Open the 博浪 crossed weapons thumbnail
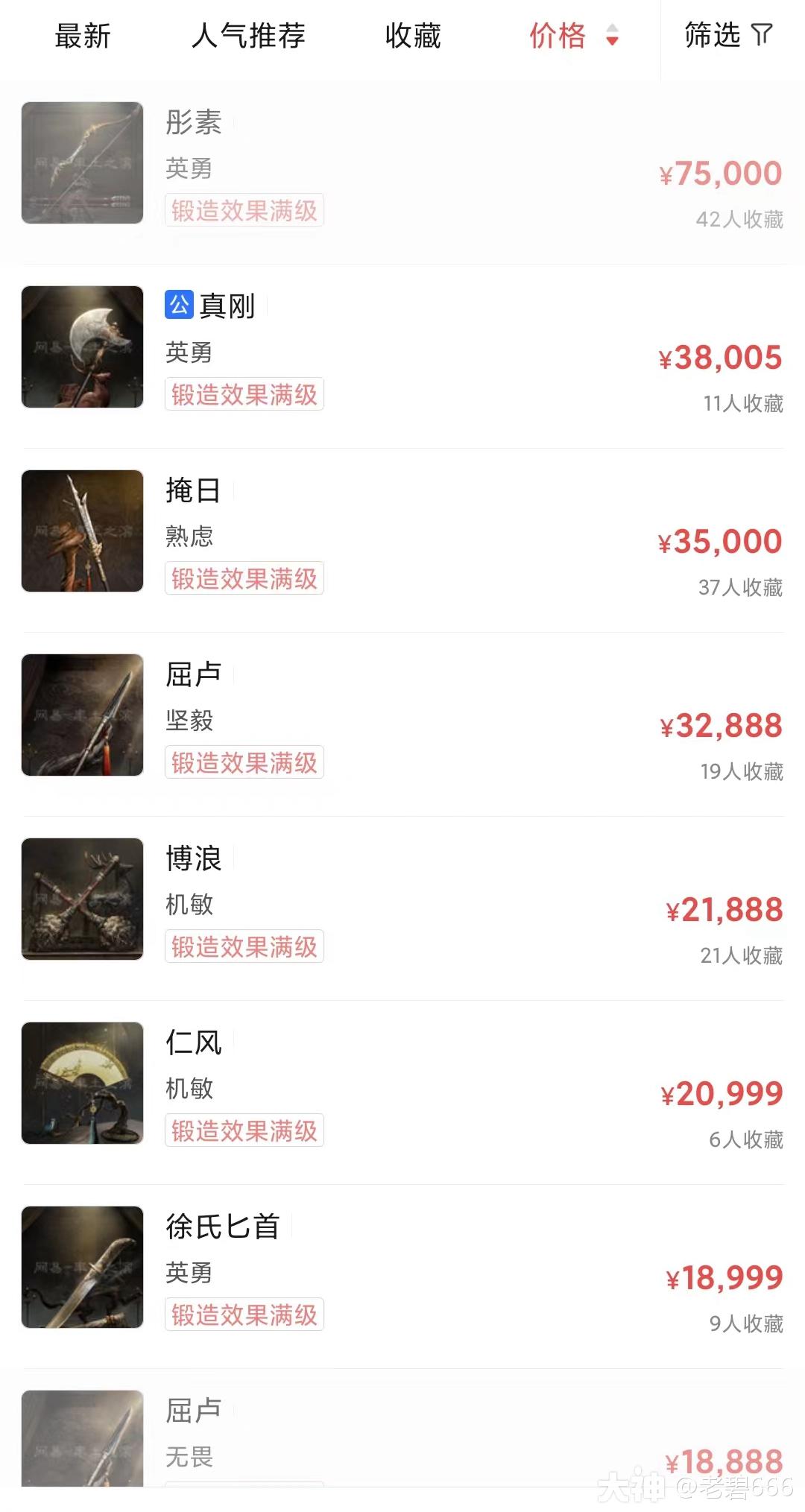 point(82,899)
